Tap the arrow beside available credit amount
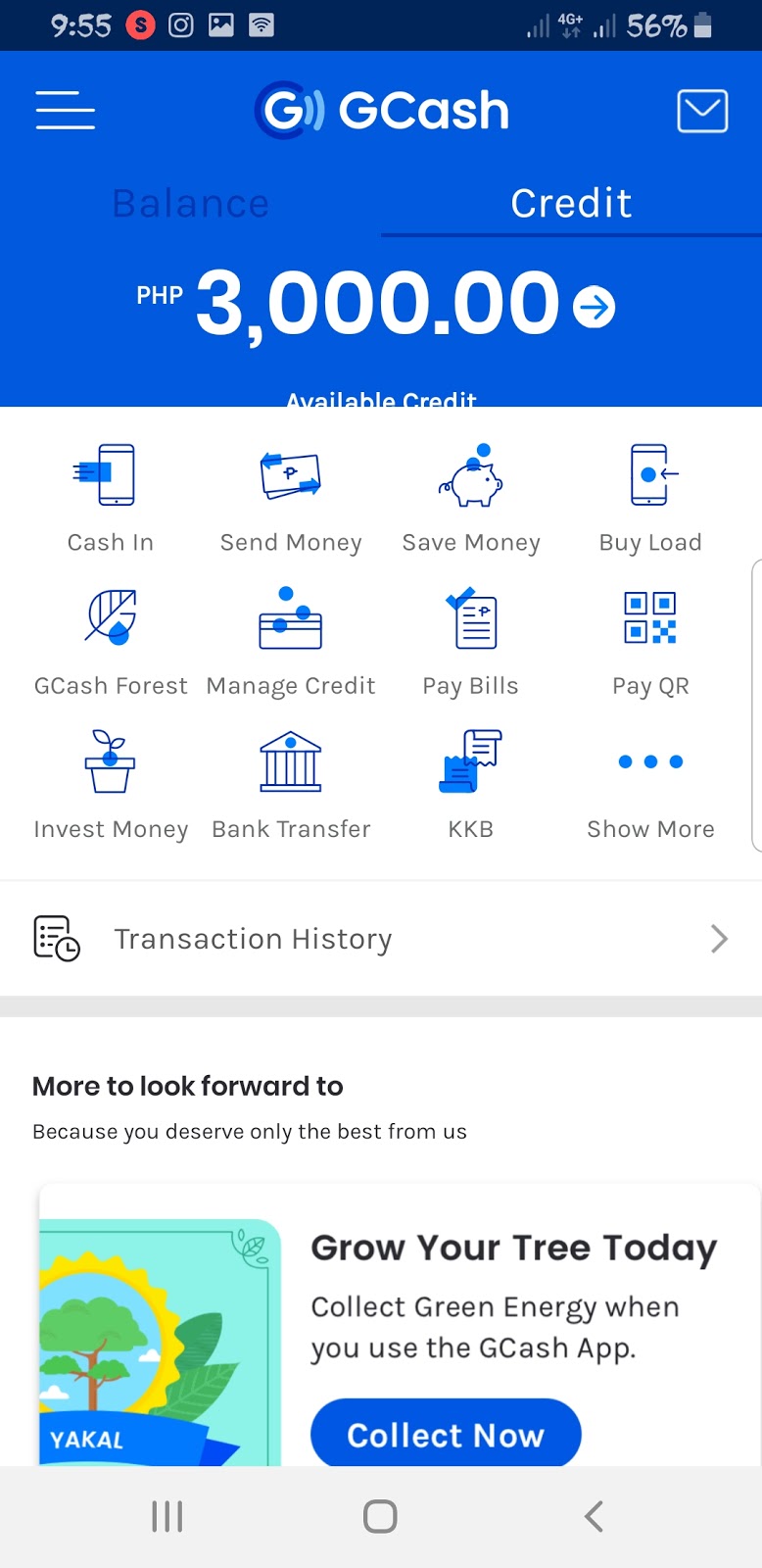The image size is (762, 1568). (x=594, y=305)
